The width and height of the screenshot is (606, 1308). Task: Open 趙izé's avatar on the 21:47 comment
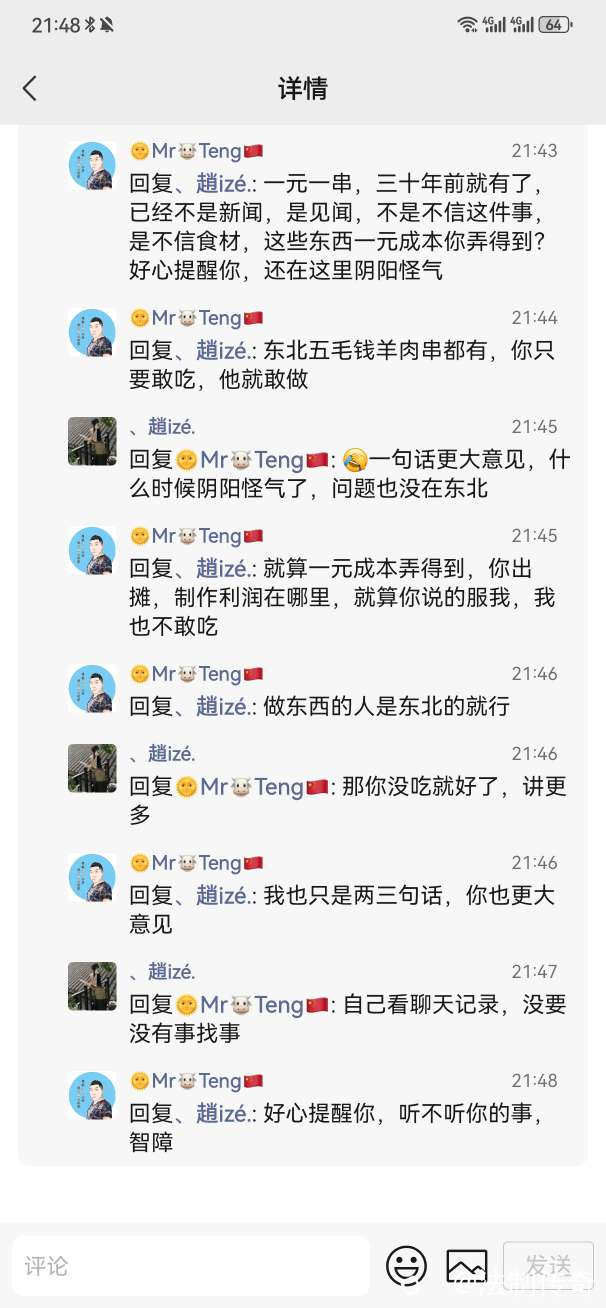coord(92,986)
